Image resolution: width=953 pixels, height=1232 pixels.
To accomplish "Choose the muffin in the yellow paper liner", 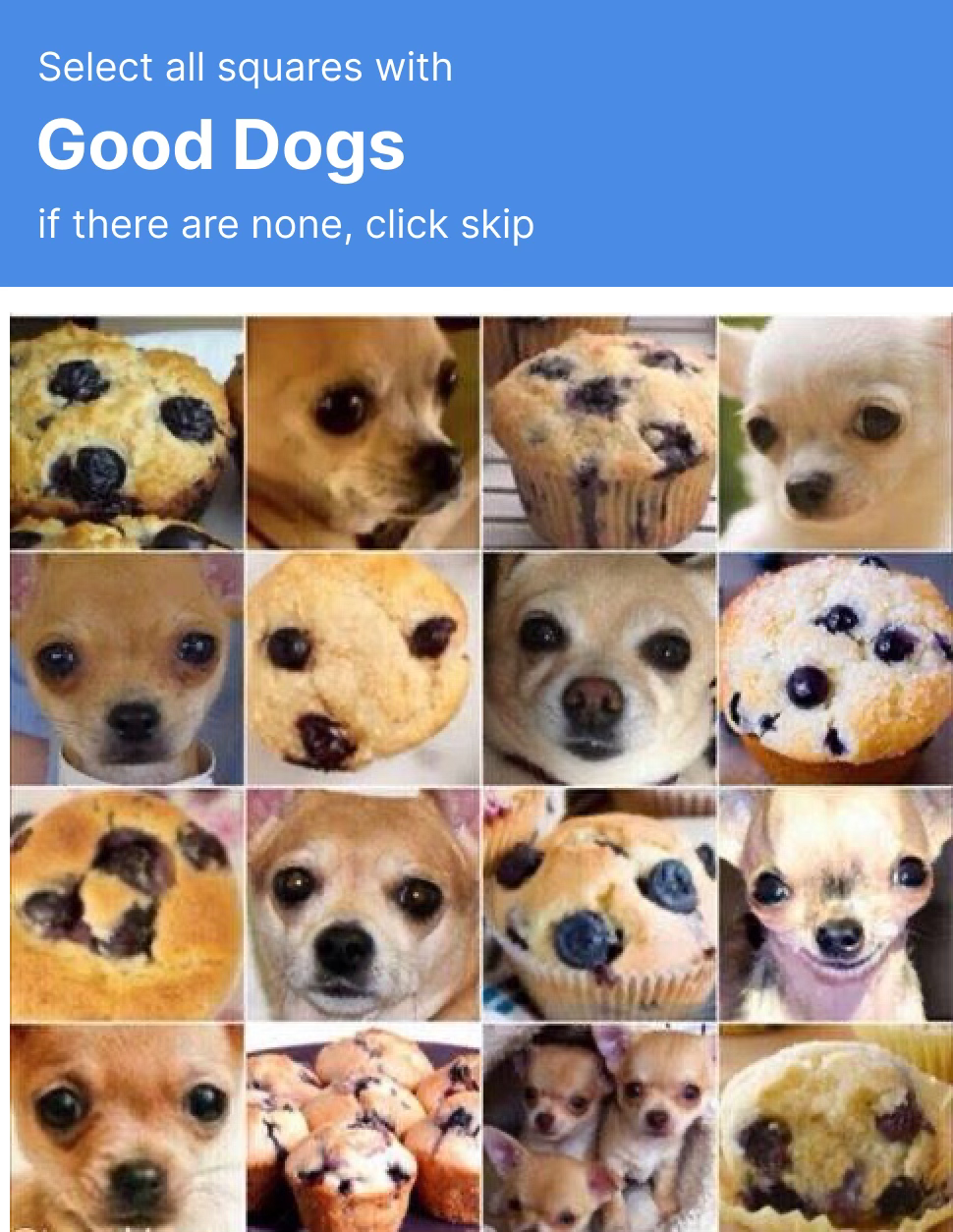I will click(835, 1127).
